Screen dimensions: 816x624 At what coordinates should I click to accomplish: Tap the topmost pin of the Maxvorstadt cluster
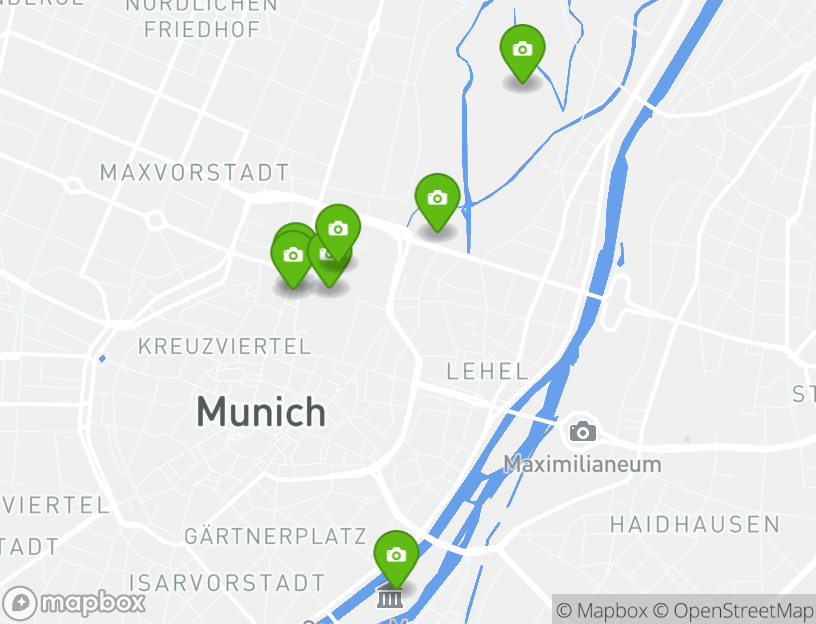pyautogui.click(x=338, y=229)
